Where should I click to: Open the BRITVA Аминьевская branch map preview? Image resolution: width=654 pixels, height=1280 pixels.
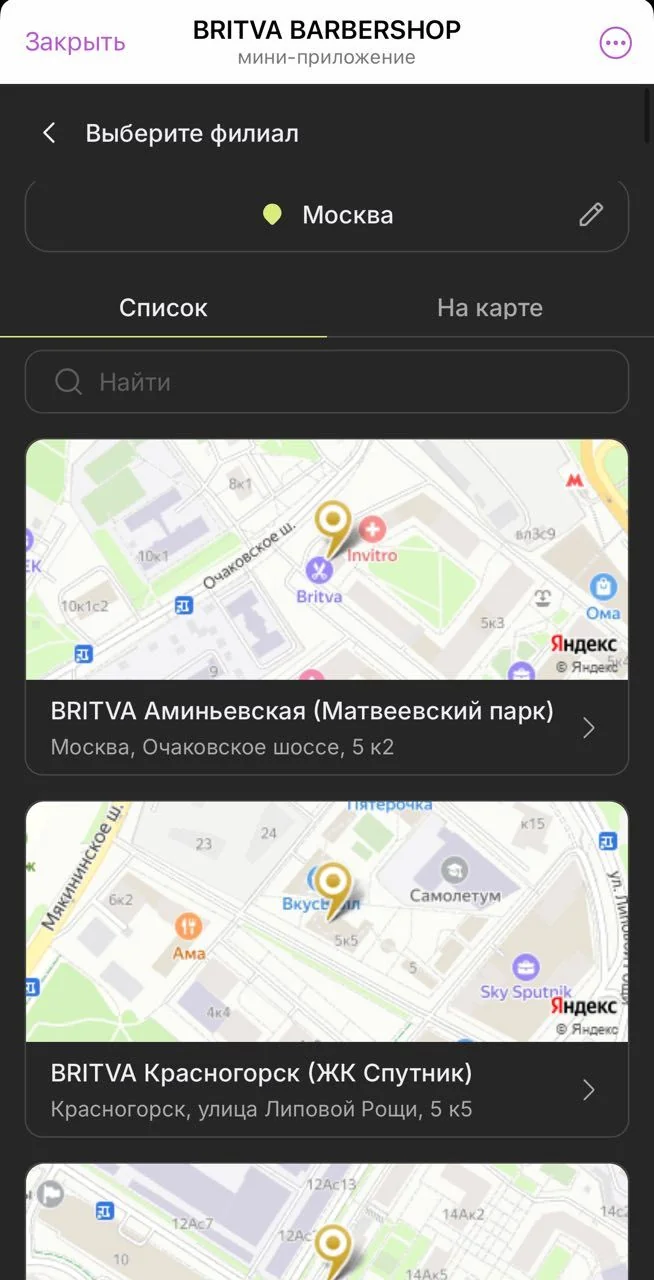[x=327, y=560]
